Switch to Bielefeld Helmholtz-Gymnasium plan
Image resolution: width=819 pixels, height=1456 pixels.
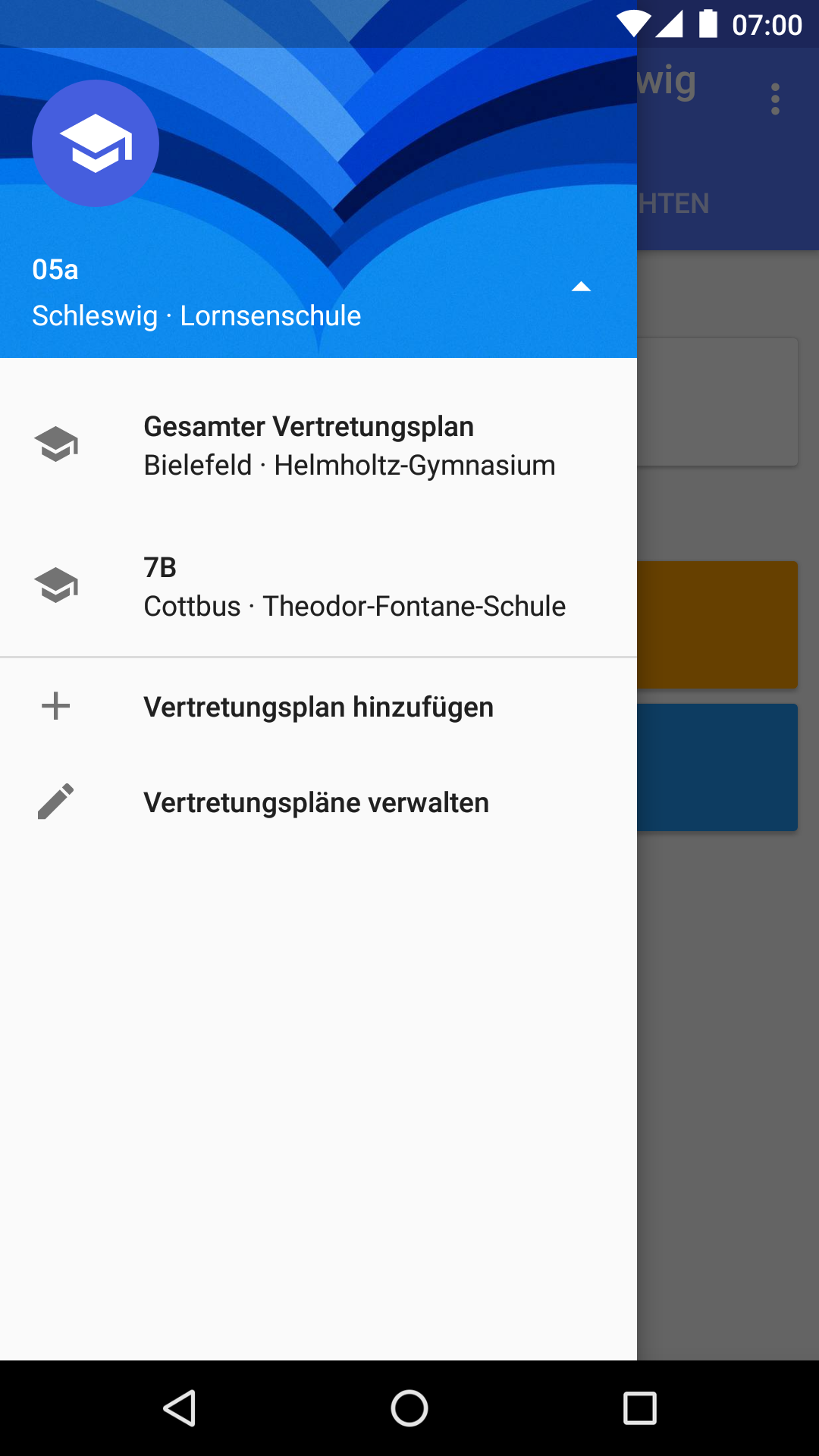[x=318, y=446]
